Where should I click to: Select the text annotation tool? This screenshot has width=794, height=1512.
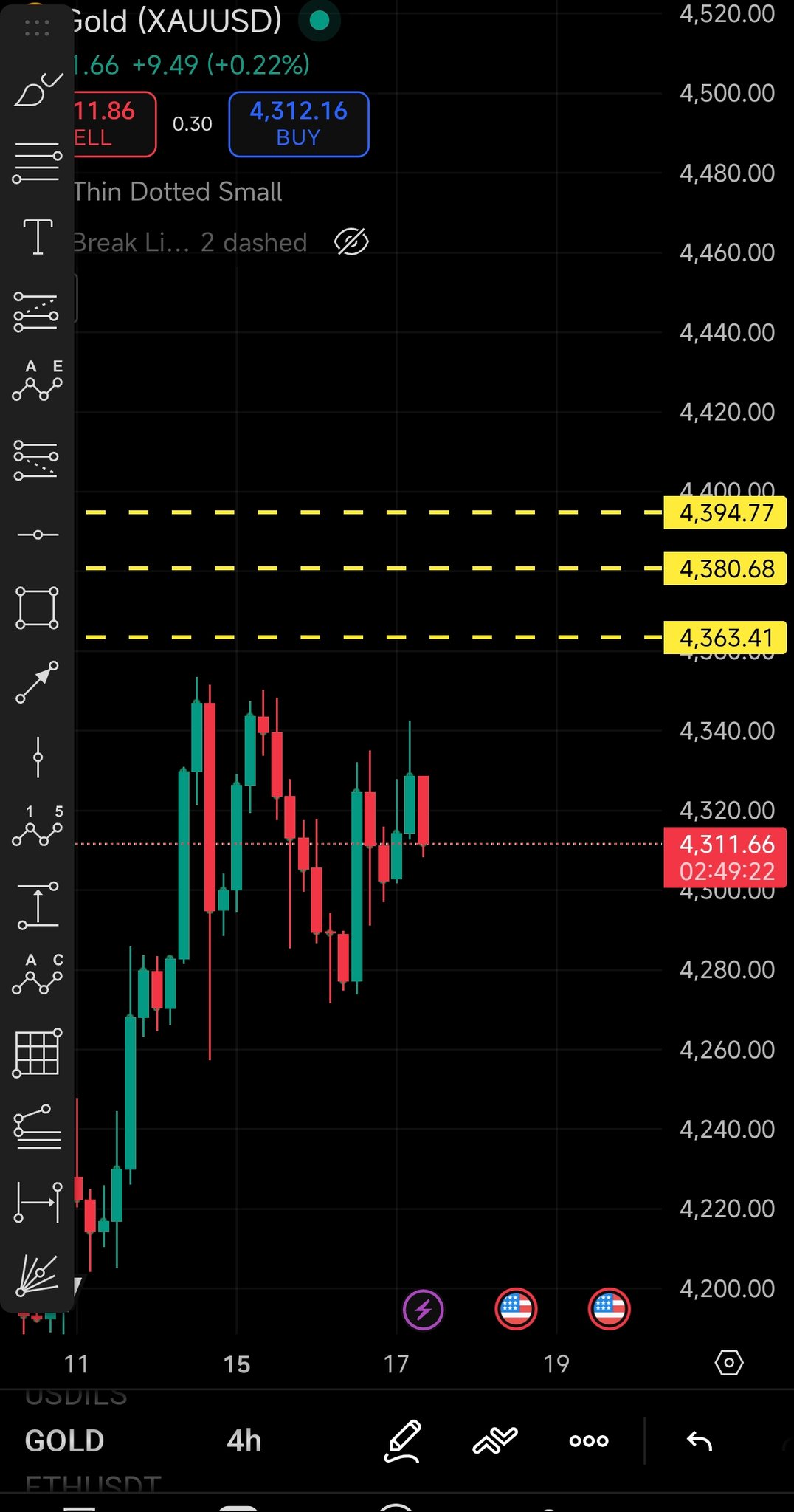[37, 237]
